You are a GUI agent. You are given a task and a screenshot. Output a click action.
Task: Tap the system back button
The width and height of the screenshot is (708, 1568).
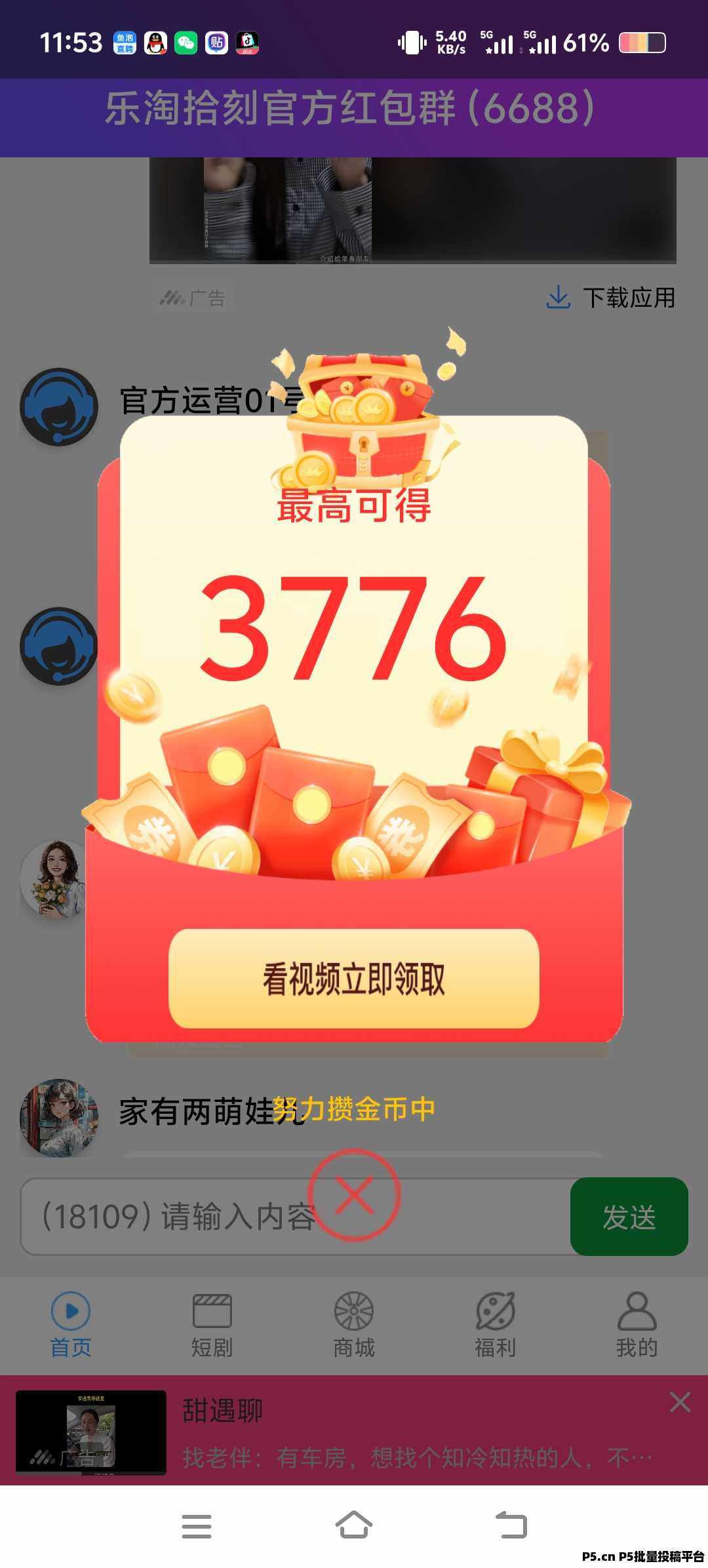pyautogui.click(x=511, y=1525)
